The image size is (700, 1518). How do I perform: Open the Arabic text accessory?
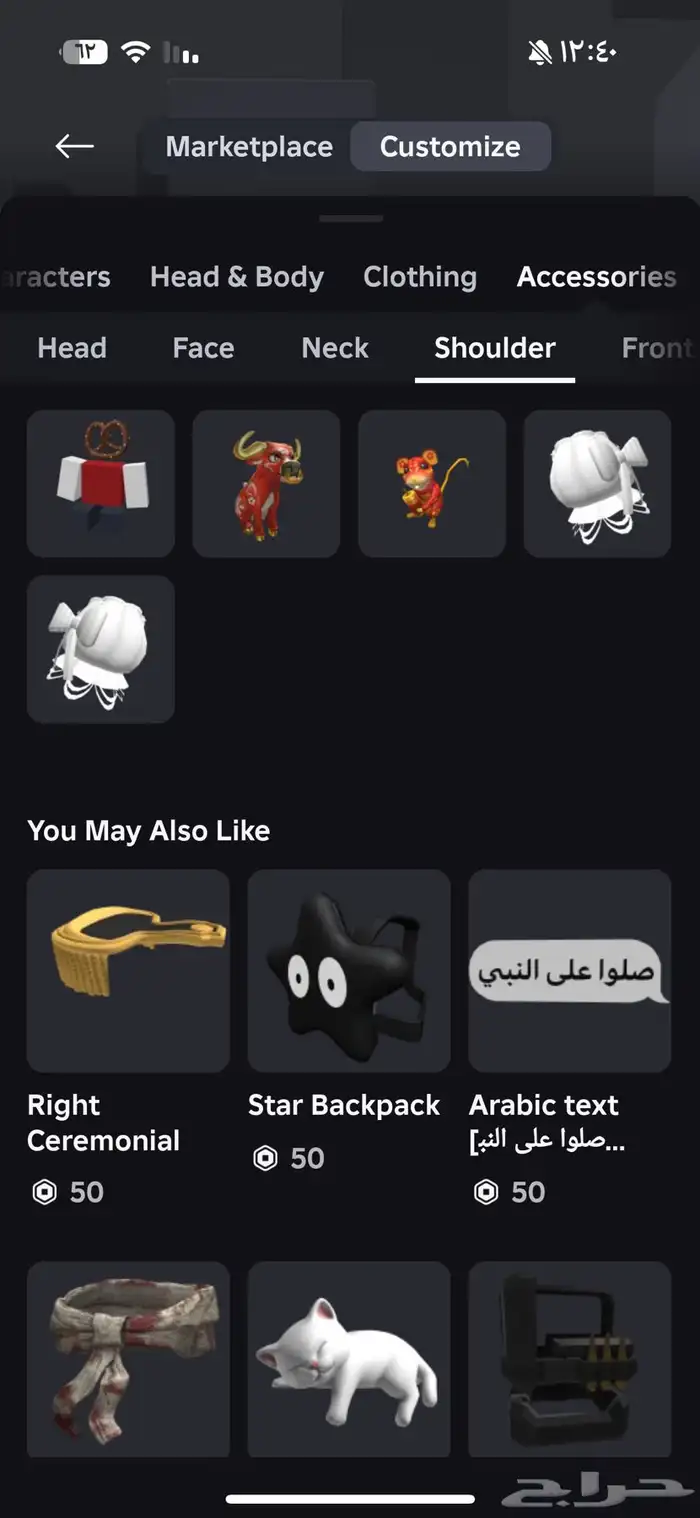tap(569, 970)
